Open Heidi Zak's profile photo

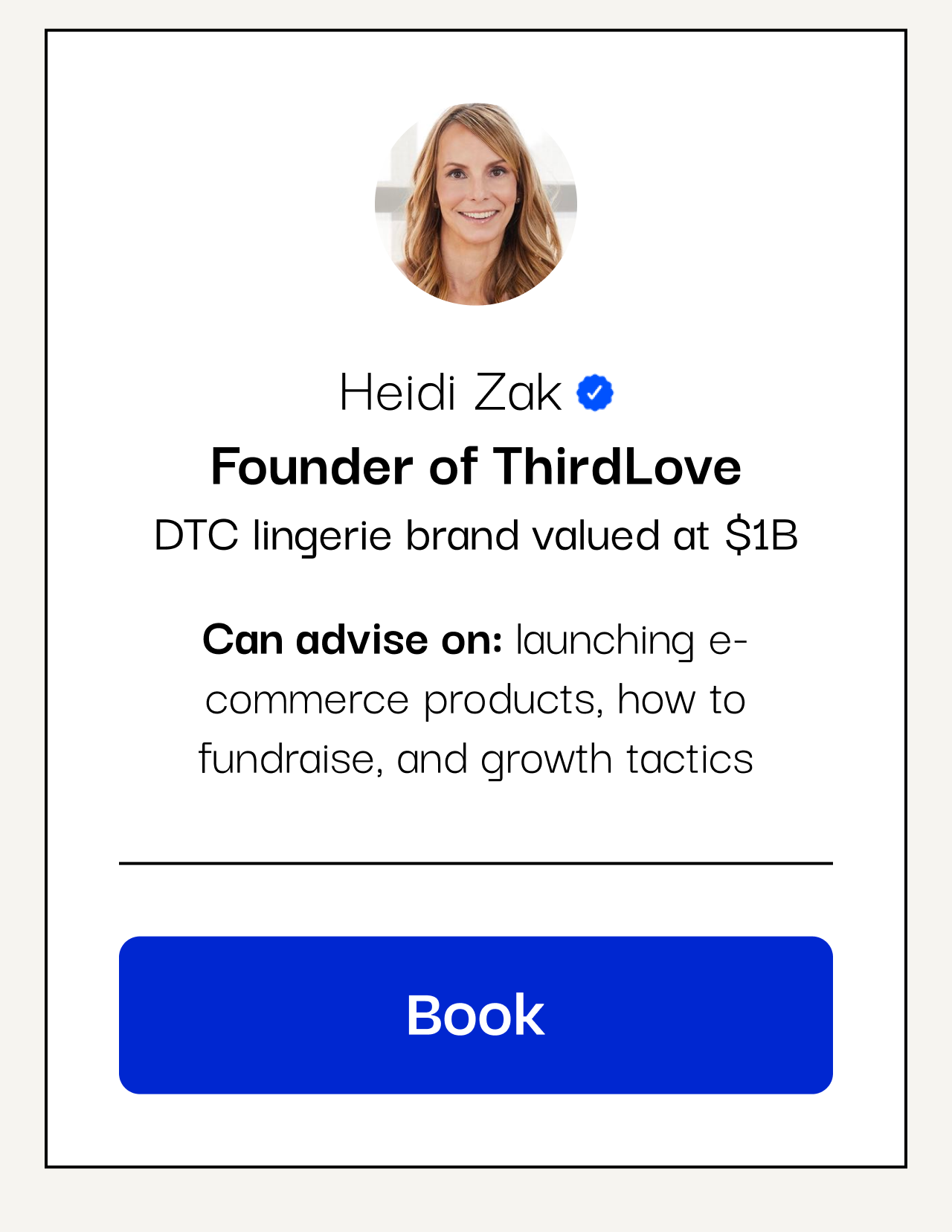click(476, 204)
